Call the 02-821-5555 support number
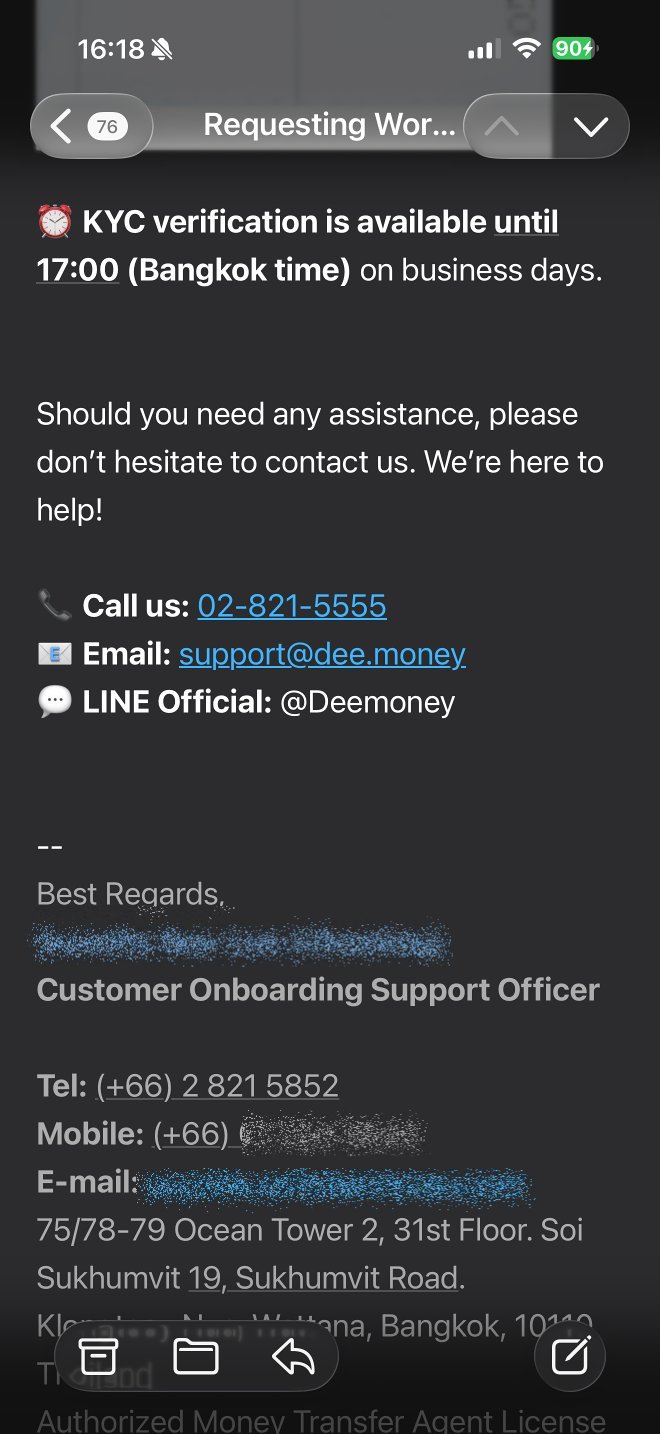Screen dimensions: 660x1434 point(292,606)
